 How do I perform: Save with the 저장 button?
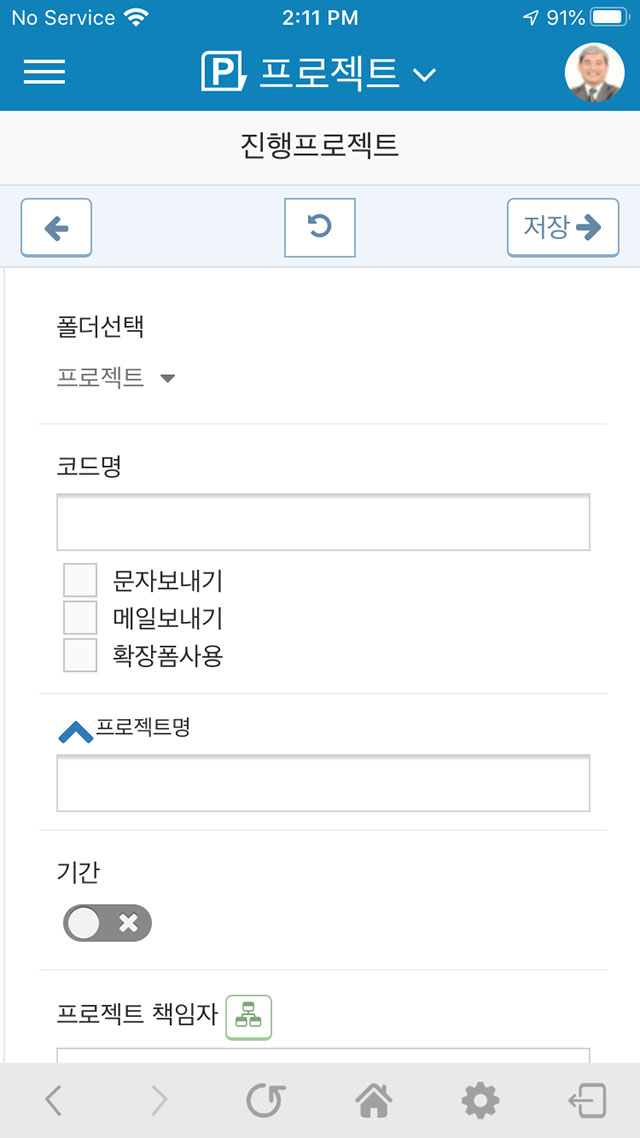pyautogui.click(x=563, y=228)
